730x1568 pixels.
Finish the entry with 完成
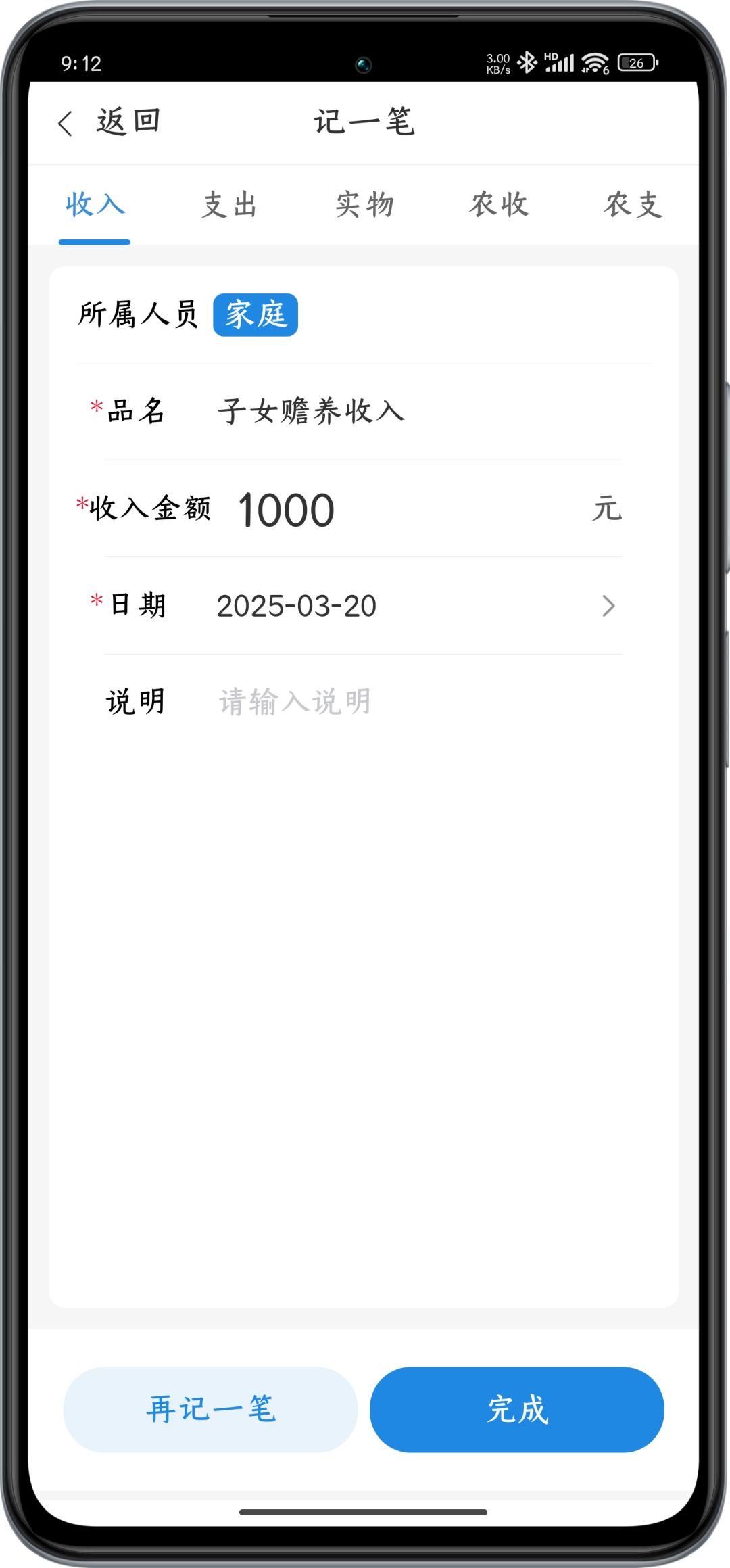(x=517, y=1410)
